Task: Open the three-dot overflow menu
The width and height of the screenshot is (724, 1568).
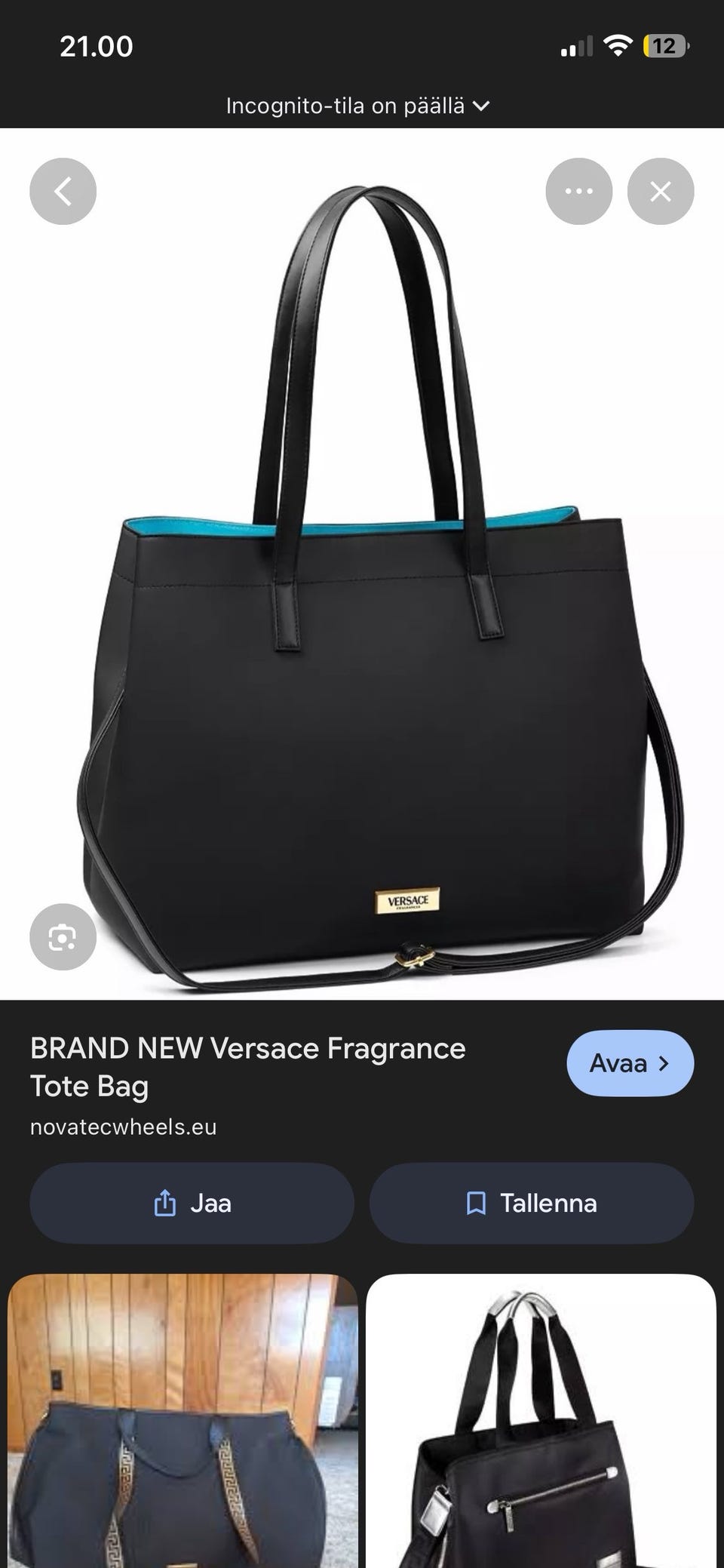Action: click(578, 191)
